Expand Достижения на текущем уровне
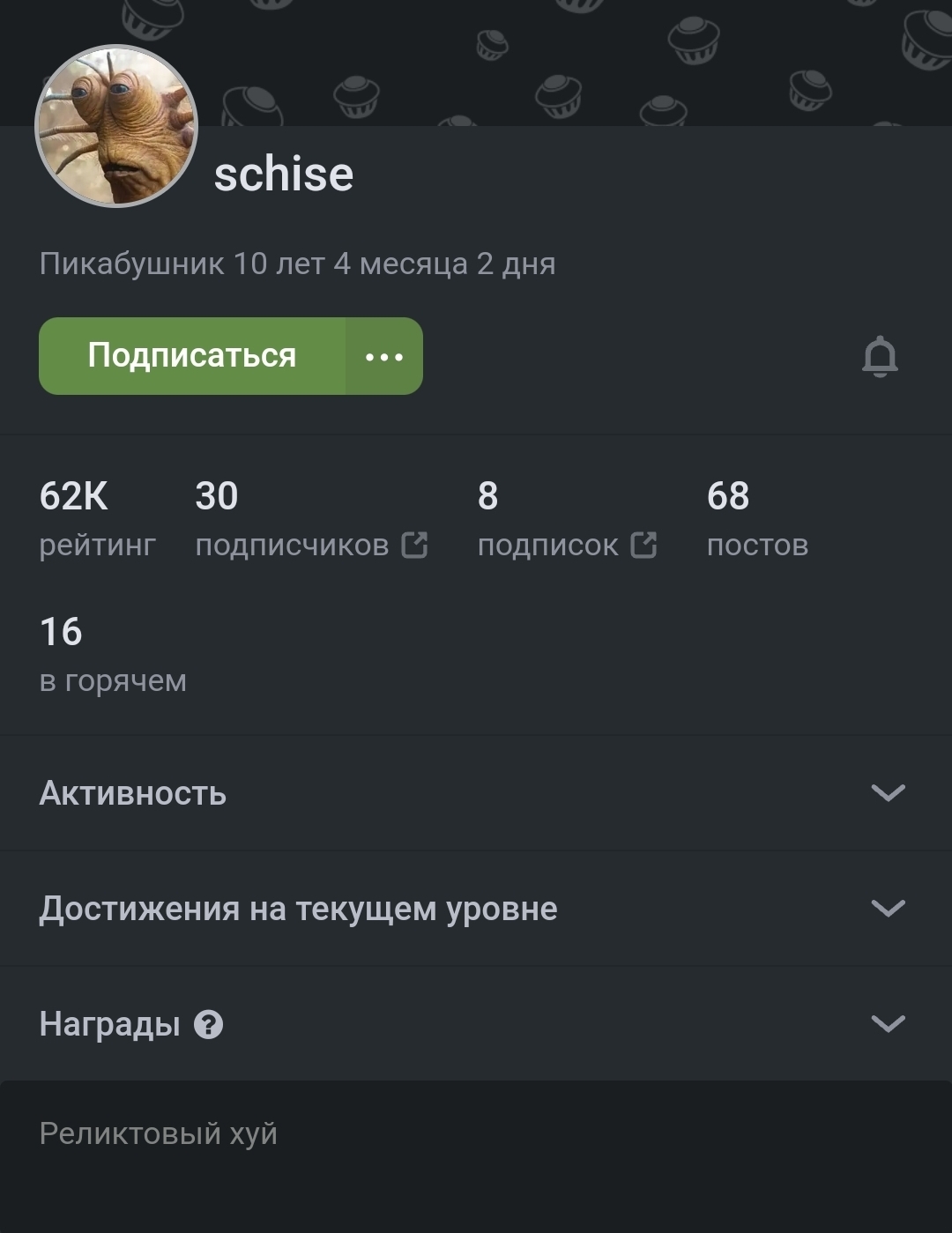952x1233 pixels. (x=888, y=909)
